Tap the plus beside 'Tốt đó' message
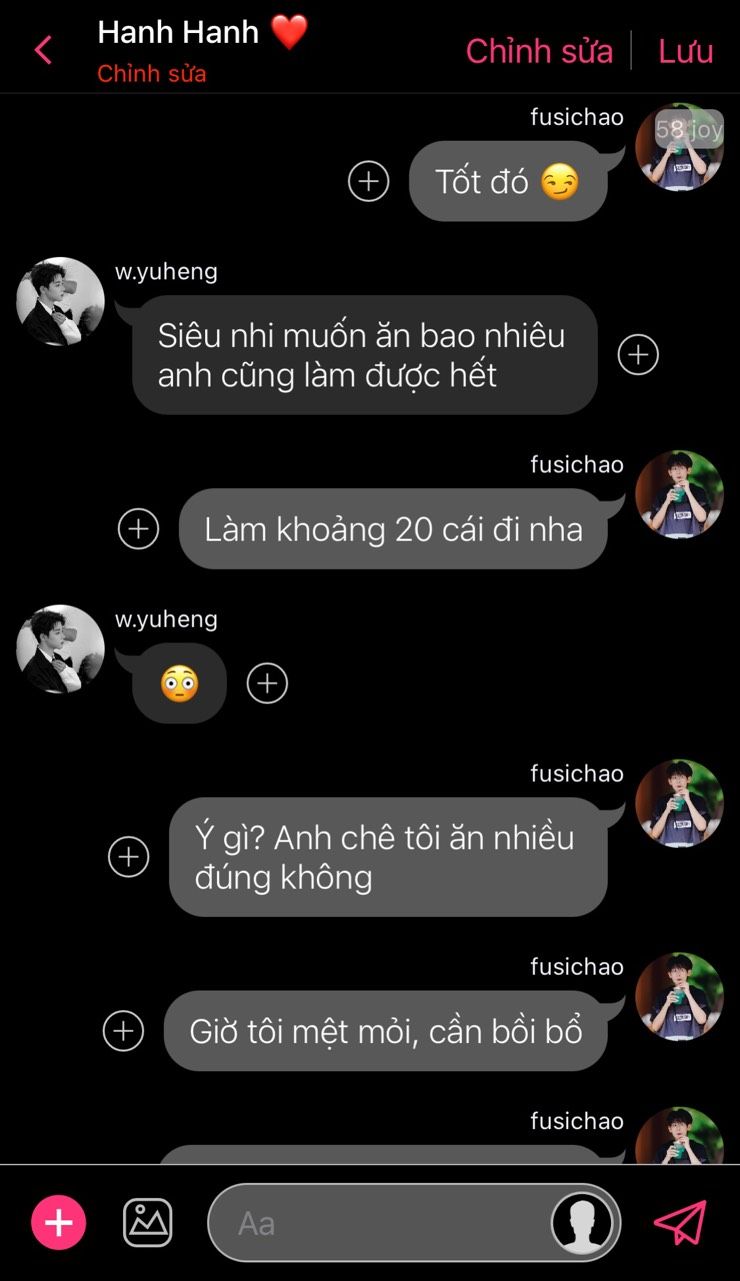740x1281 pixels. [368, 181]
